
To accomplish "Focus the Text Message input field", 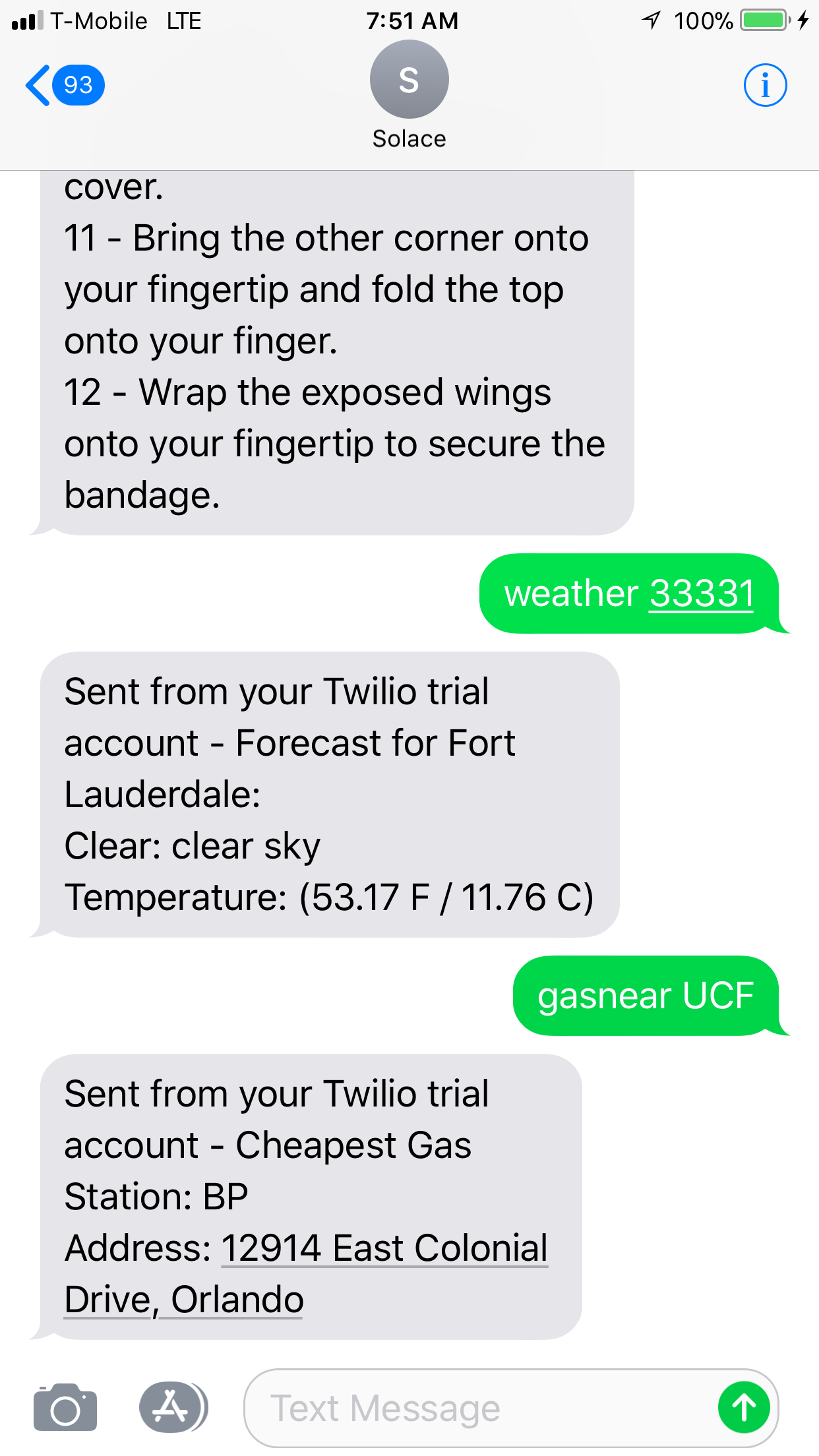I will coord(475,1408).
